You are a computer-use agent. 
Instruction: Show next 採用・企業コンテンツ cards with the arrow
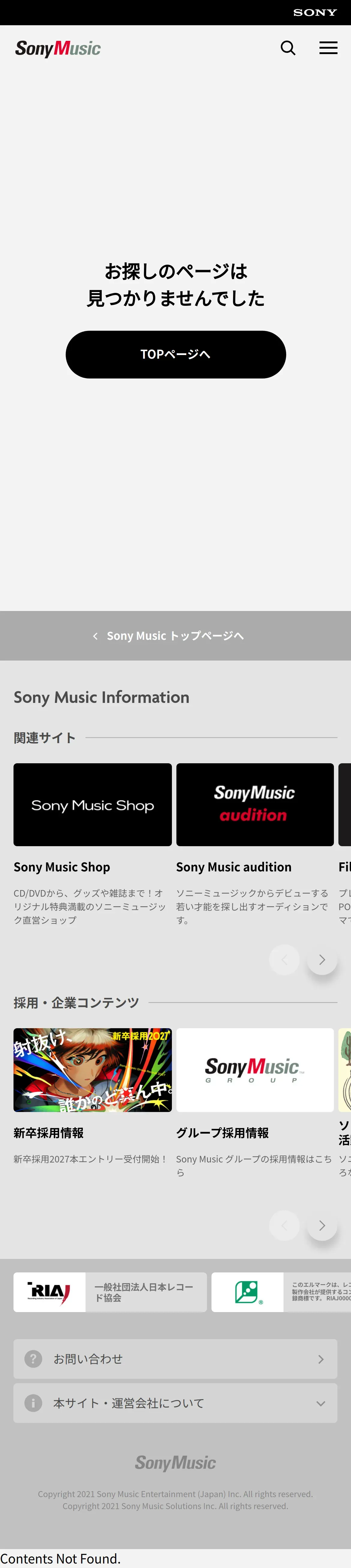click(322, 1225)
